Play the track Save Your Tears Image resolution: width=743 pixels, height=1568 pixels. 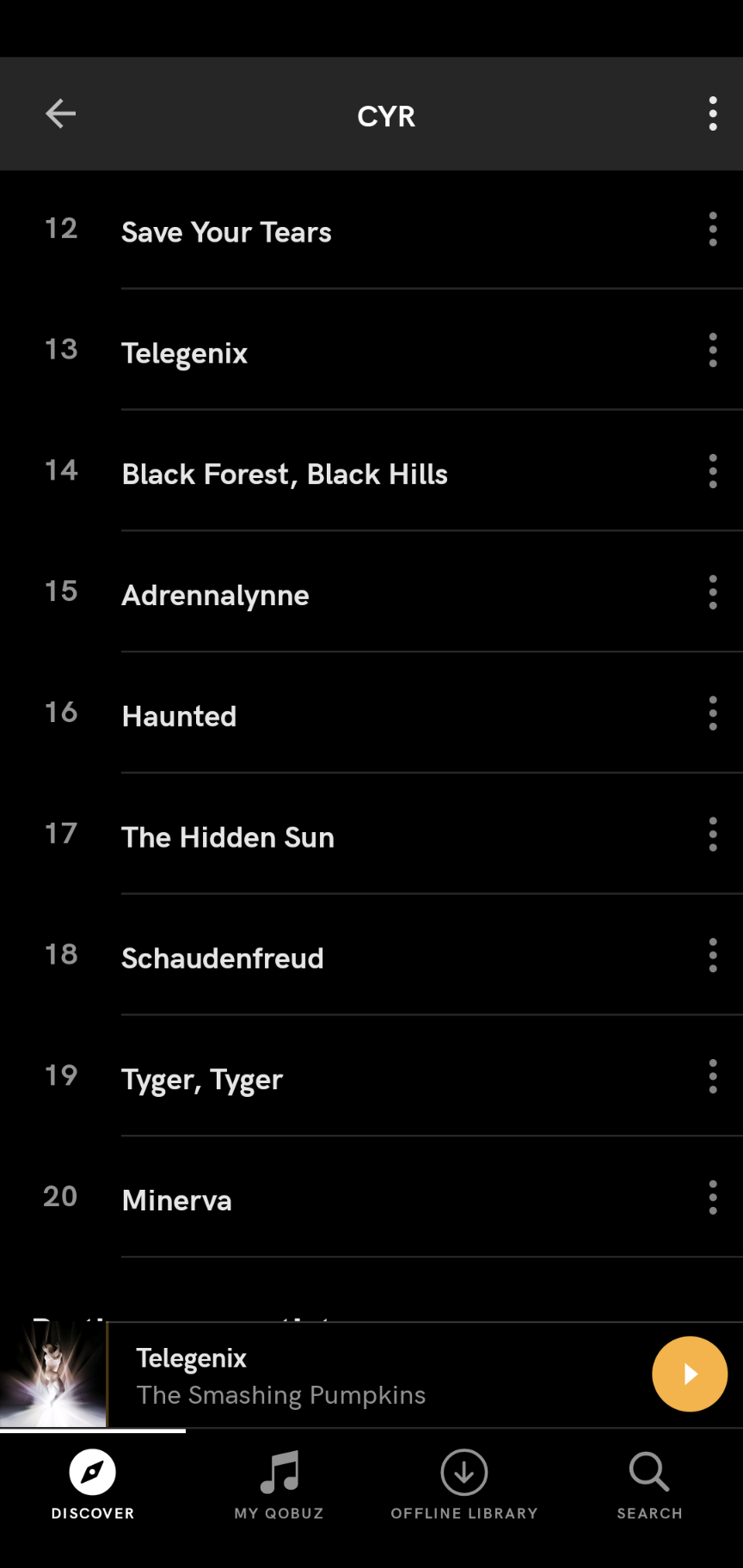coord(371,230)
